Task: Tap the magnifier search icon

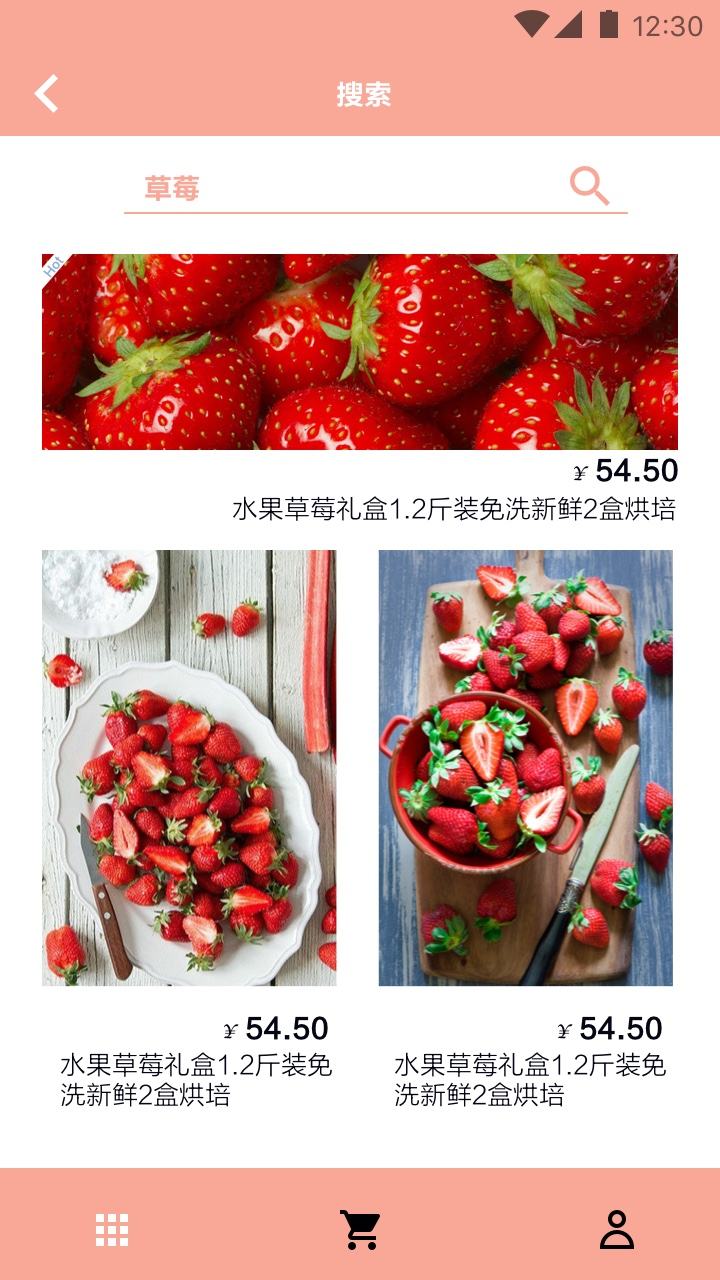Action: click(589, 186)
